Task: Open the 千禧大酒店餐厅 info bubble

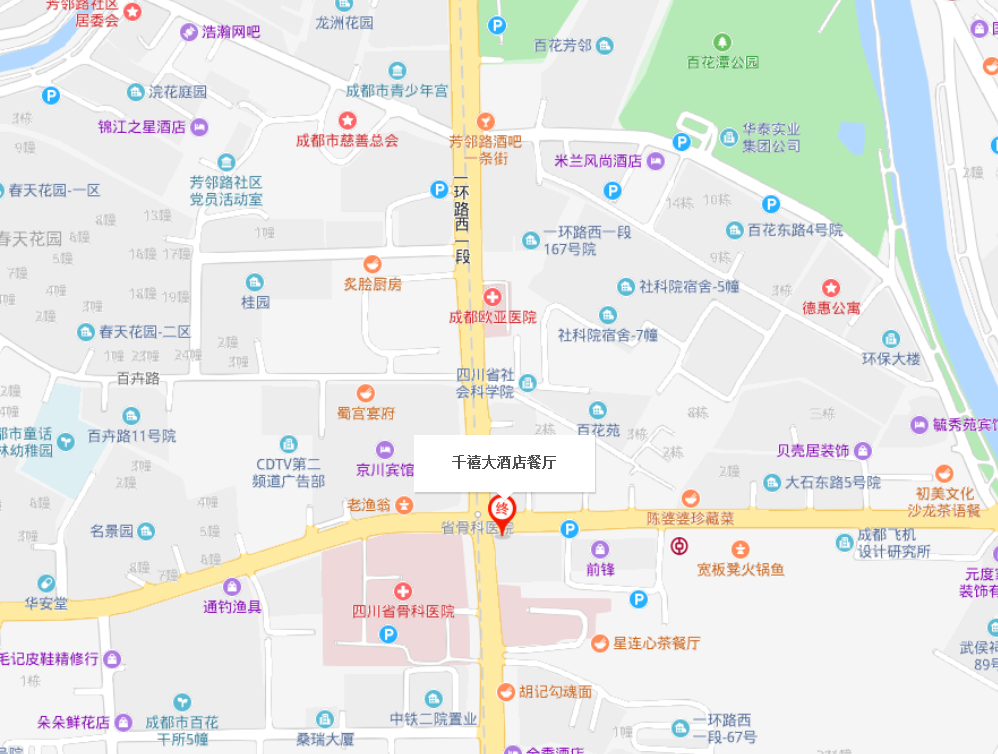Action: [504, 463]
